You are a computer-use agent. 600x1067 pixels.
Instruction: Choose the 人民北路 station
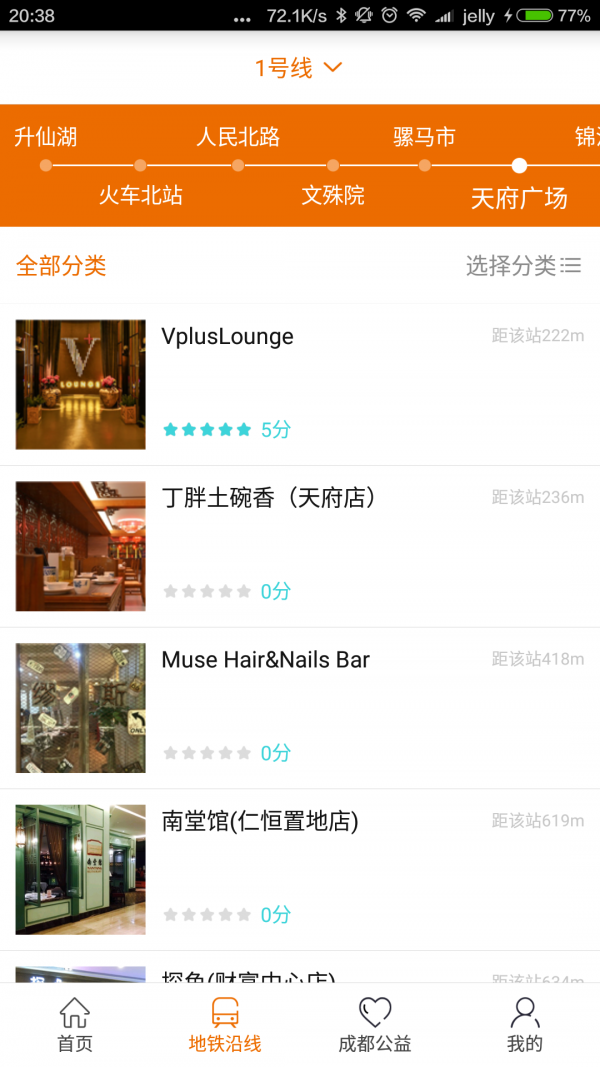(x=238, y=139)
